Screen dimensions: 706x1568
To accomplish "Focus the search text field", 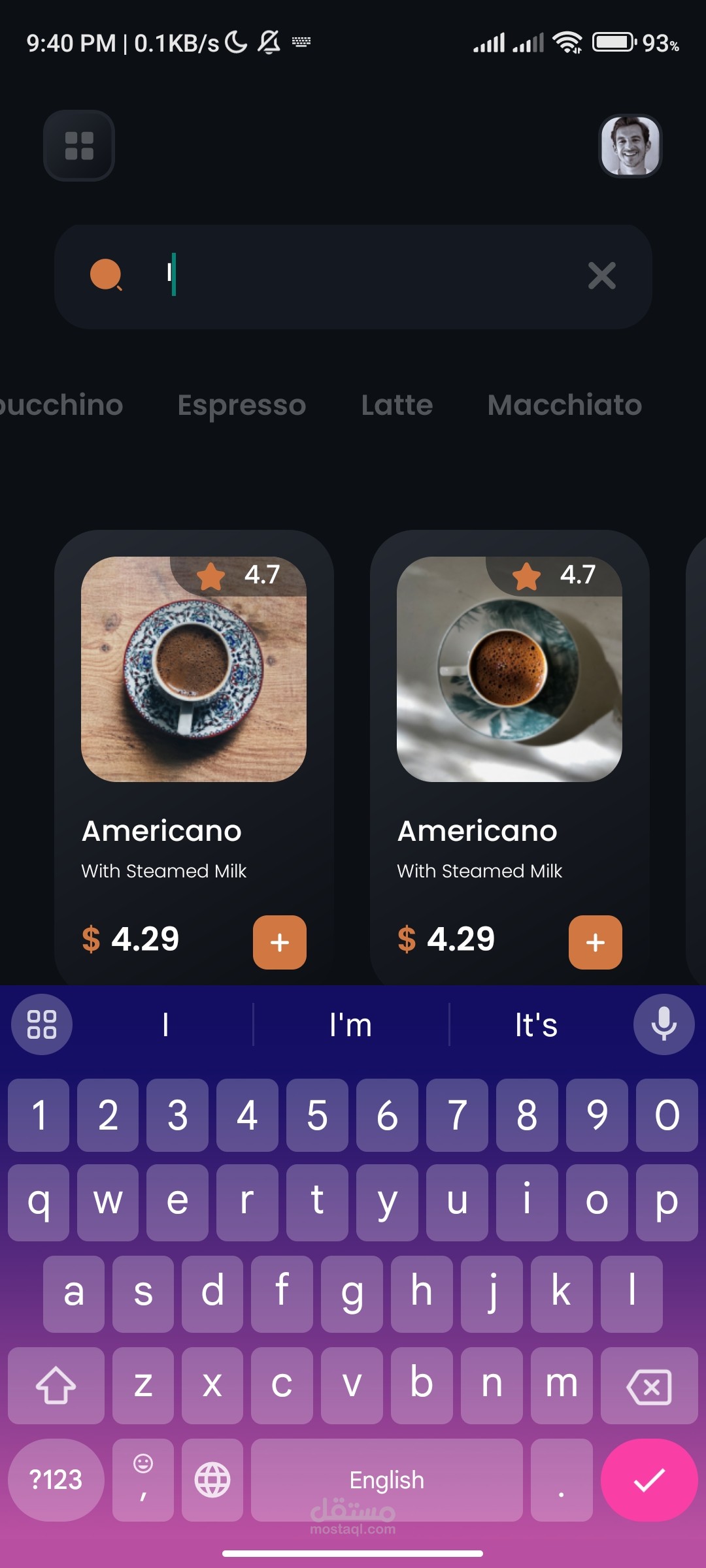I will click(353, 276).
